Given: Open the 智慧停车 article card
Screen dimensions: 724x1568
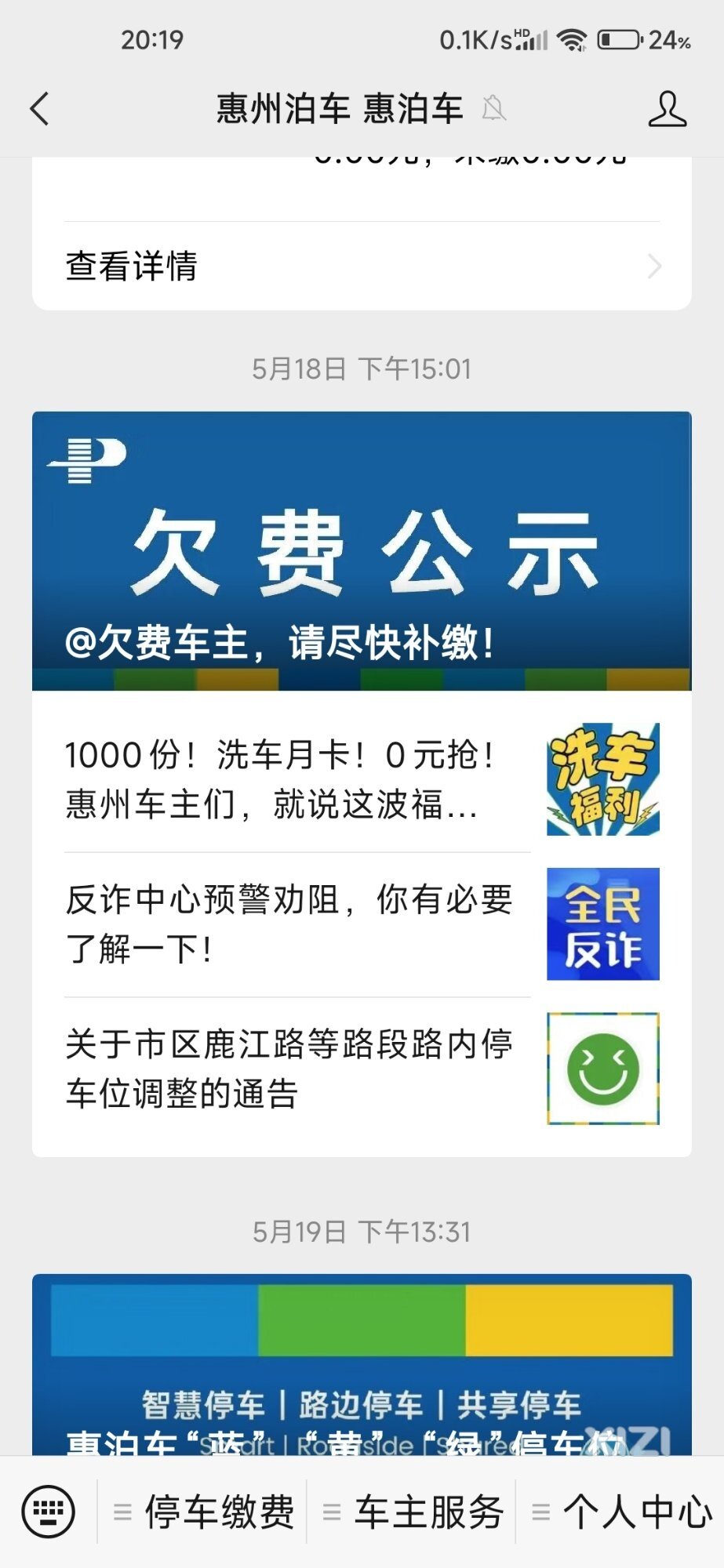Looking at the screenshot, I should (x=362, y=1364).
